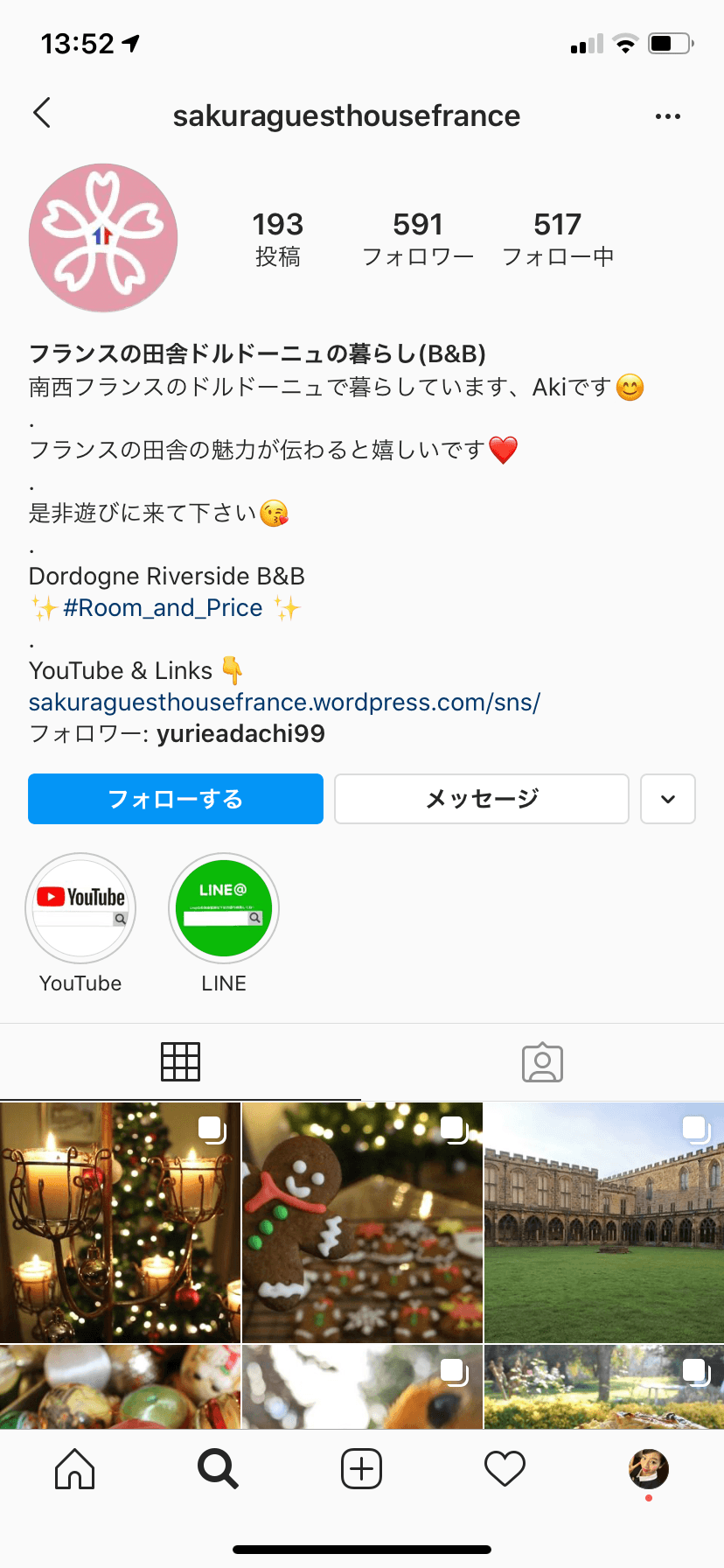Open the LINE story highlight

point(224,909)
